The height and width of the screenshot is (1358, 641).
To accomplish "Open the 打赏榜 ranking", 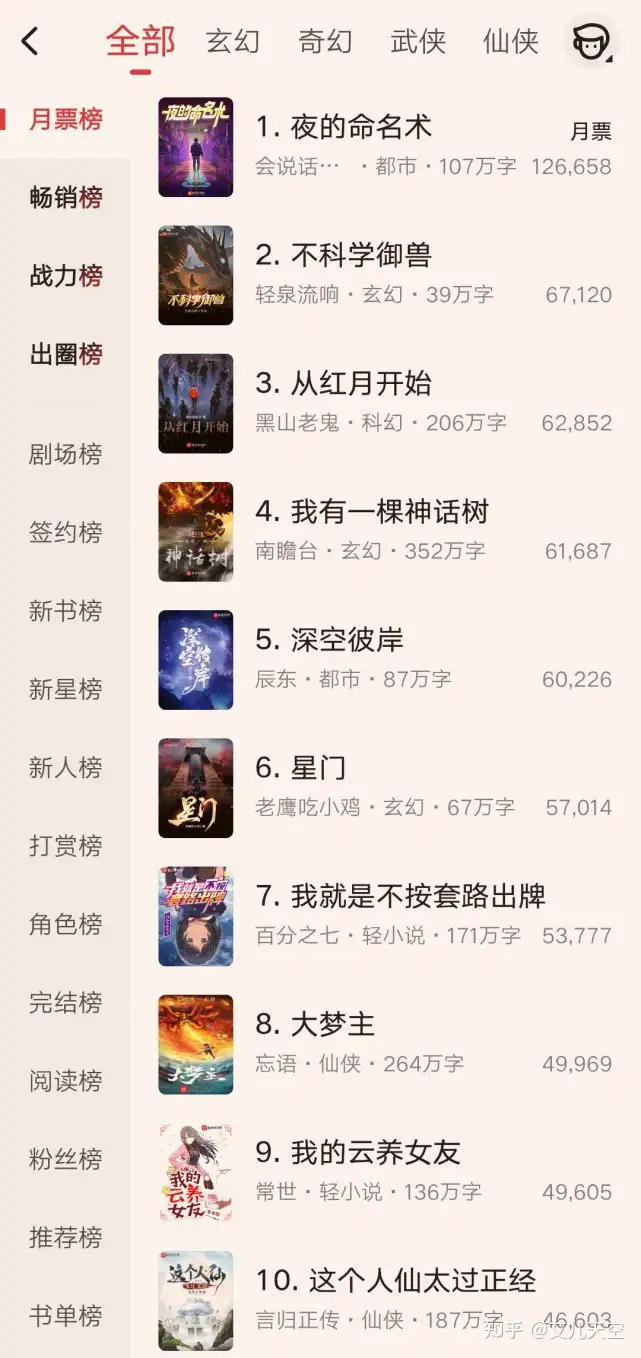I will coord(66,846).
